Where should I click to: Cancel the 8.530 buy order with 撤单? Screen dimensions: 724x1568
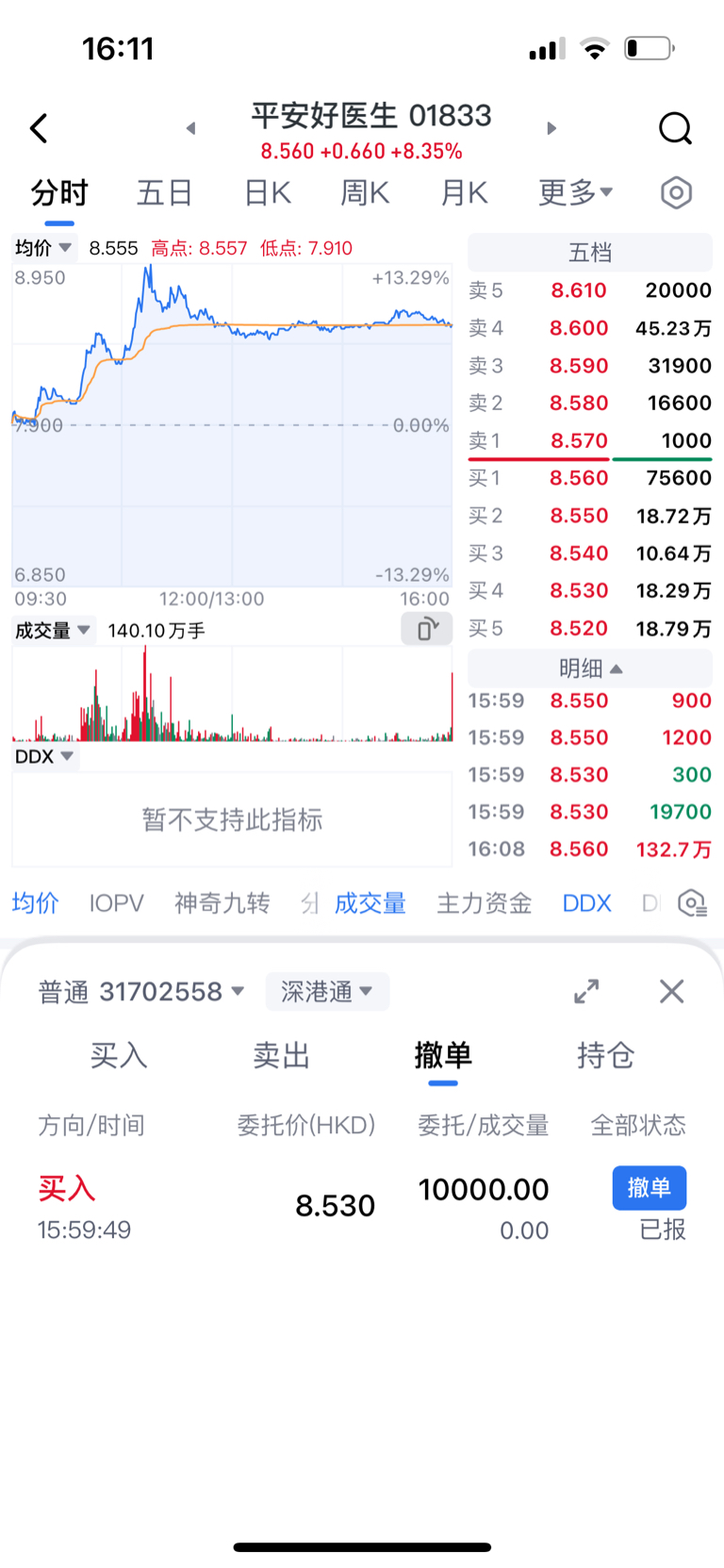pyautogui.click(x=650, y=1188)
